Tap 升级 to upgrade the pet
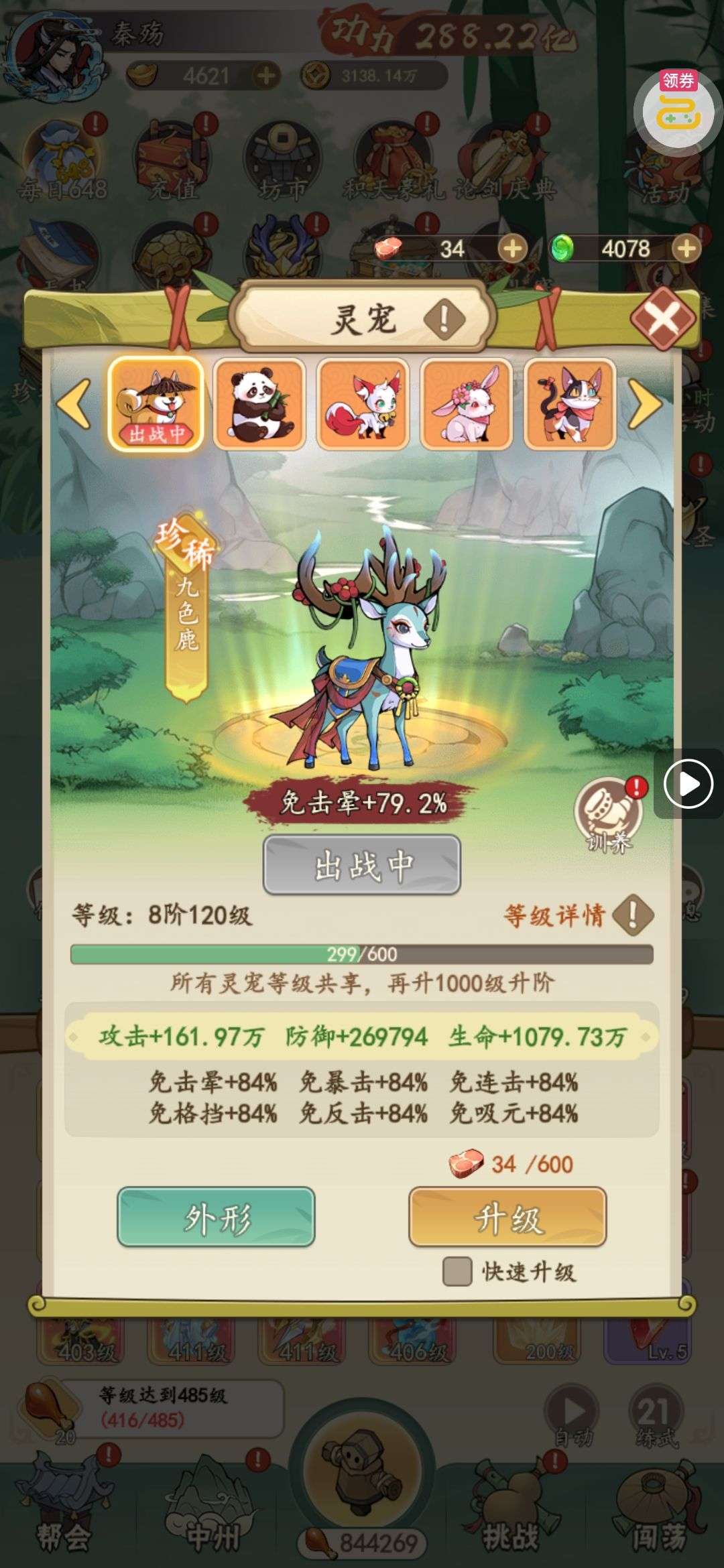Viewport: 724px width, 1568px height. coord(507,1217)
